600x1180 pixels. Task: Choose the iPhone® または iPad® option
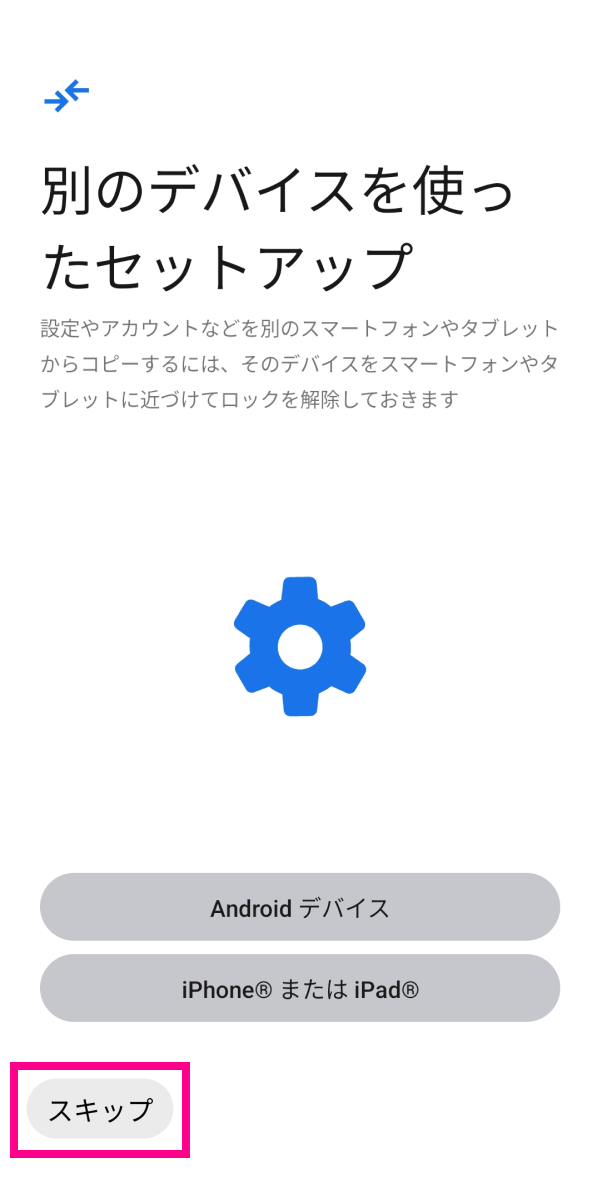tap(300, 988)
